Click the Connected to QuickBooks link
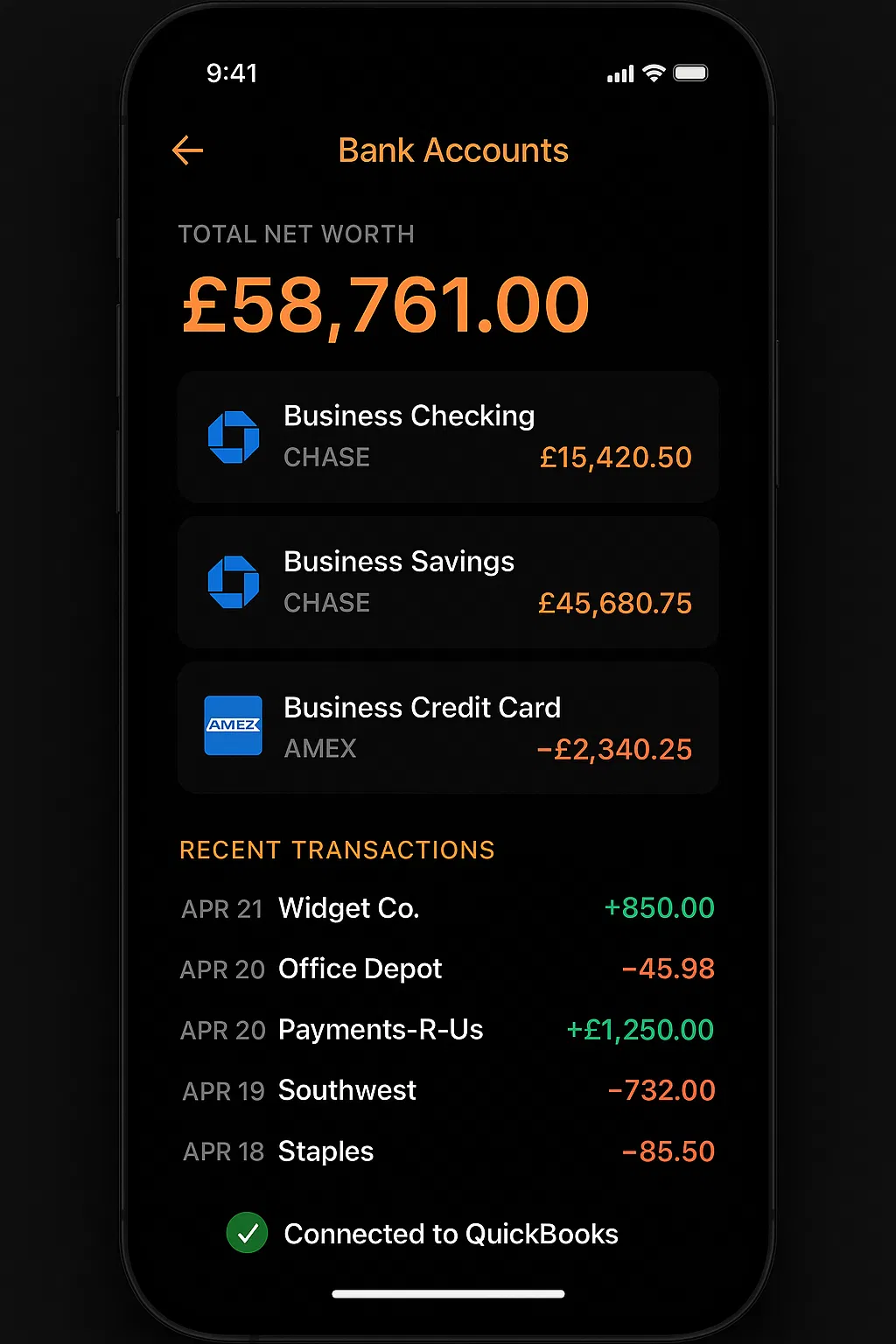 [x=450, y=1233]
